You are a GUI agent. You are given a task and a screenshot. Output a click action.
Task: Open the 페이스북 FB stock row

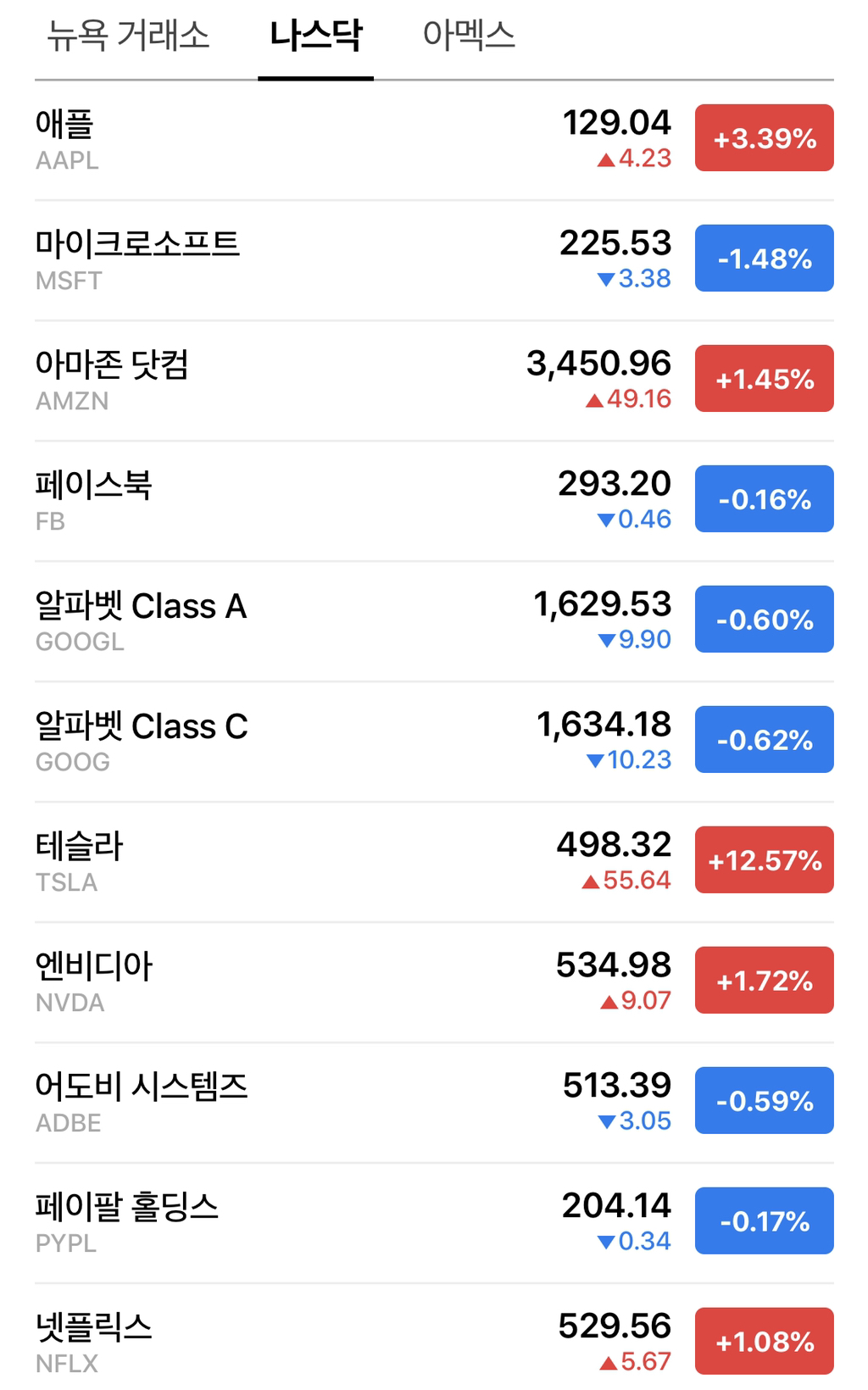tap(434, 501)
